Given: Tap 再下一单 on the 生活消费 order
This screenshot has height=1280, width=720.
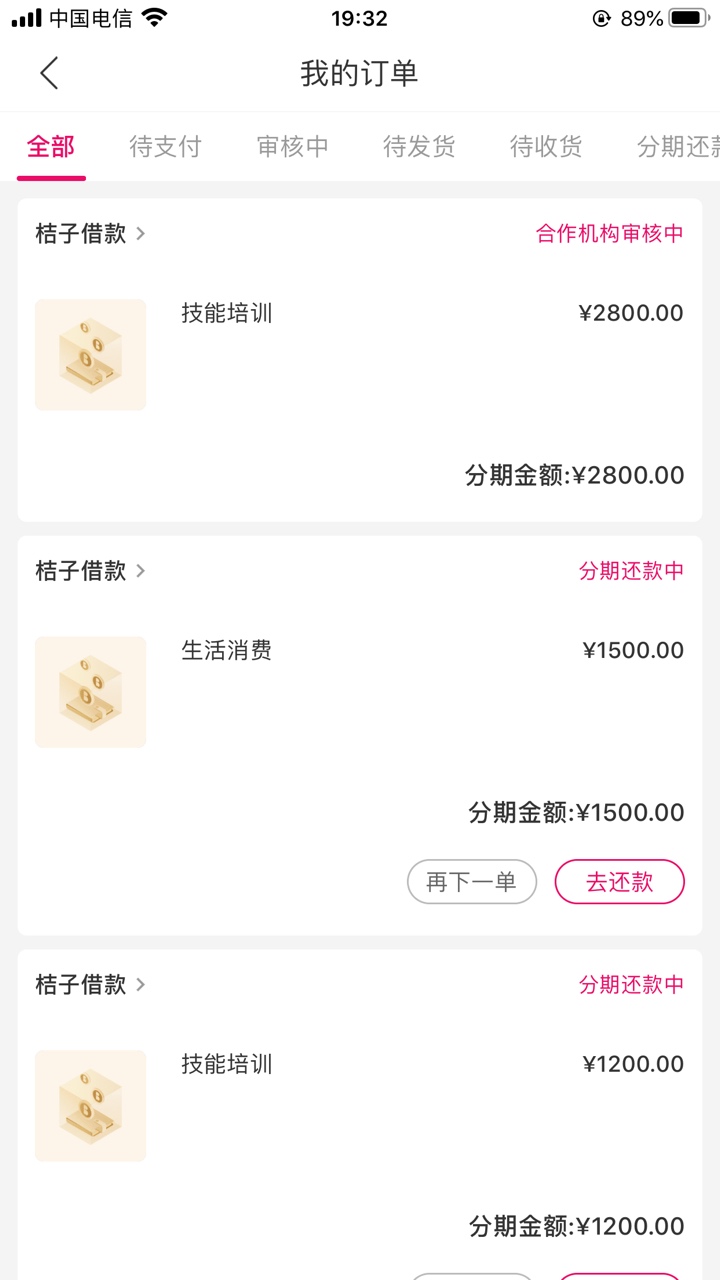Looking at the screenshot, I should [472, 882].
